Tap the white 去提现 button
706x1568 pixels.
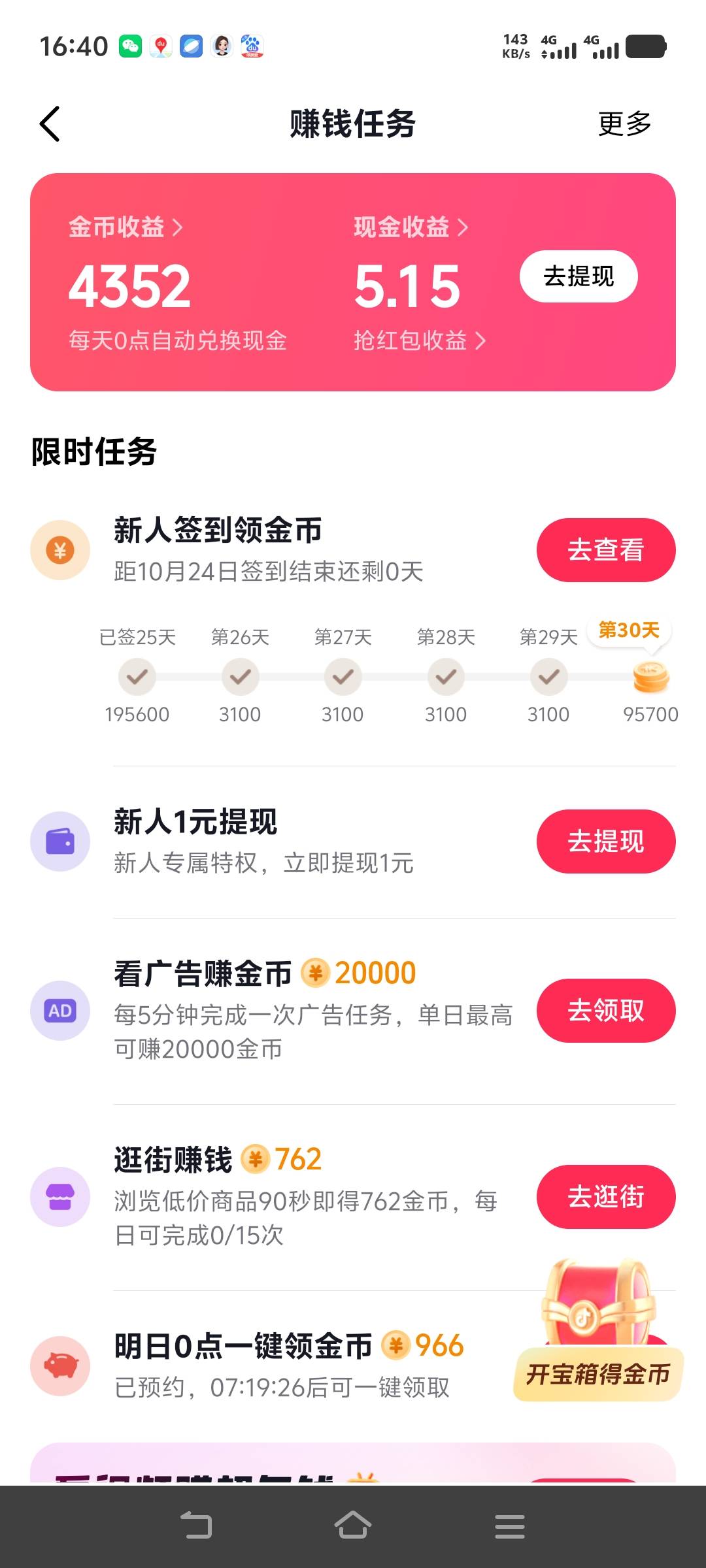[x=579, y=276]
